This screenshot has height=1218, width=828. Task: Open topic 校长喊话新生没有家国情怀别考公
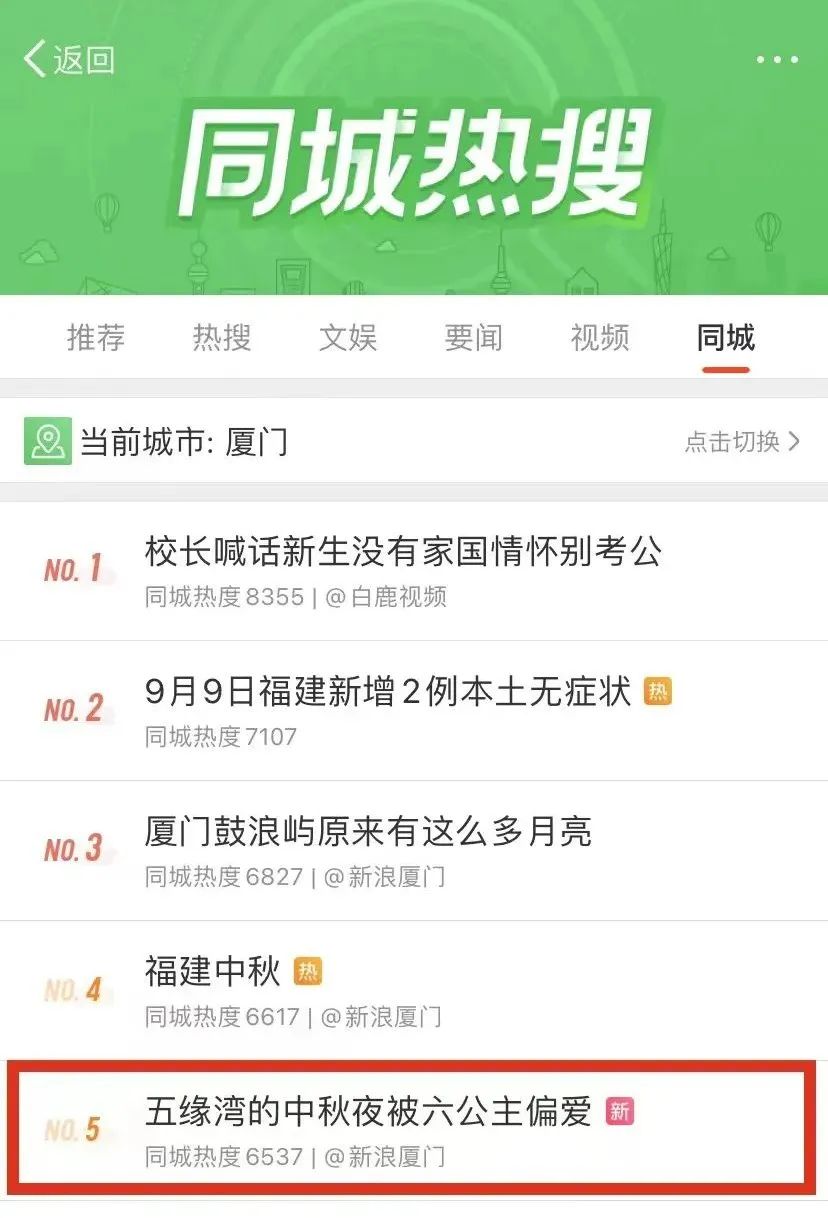403,551
